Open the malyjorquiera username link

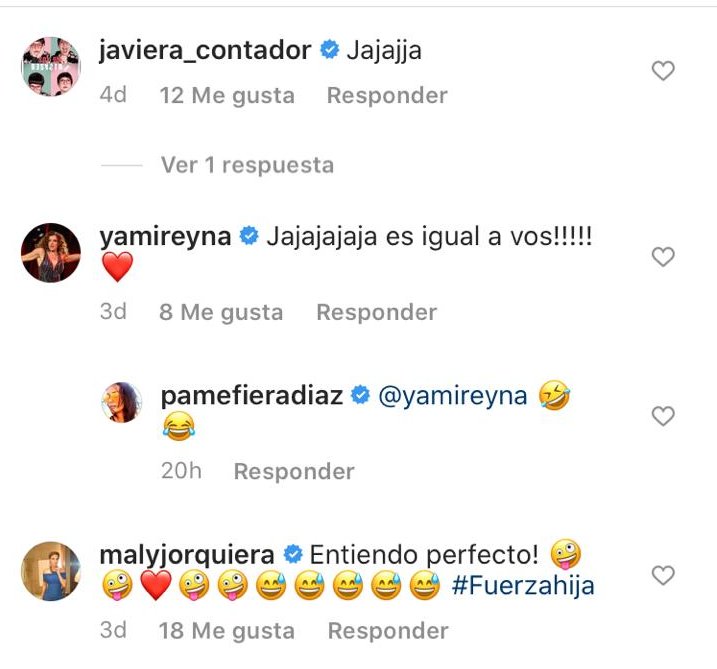(188, 553)
